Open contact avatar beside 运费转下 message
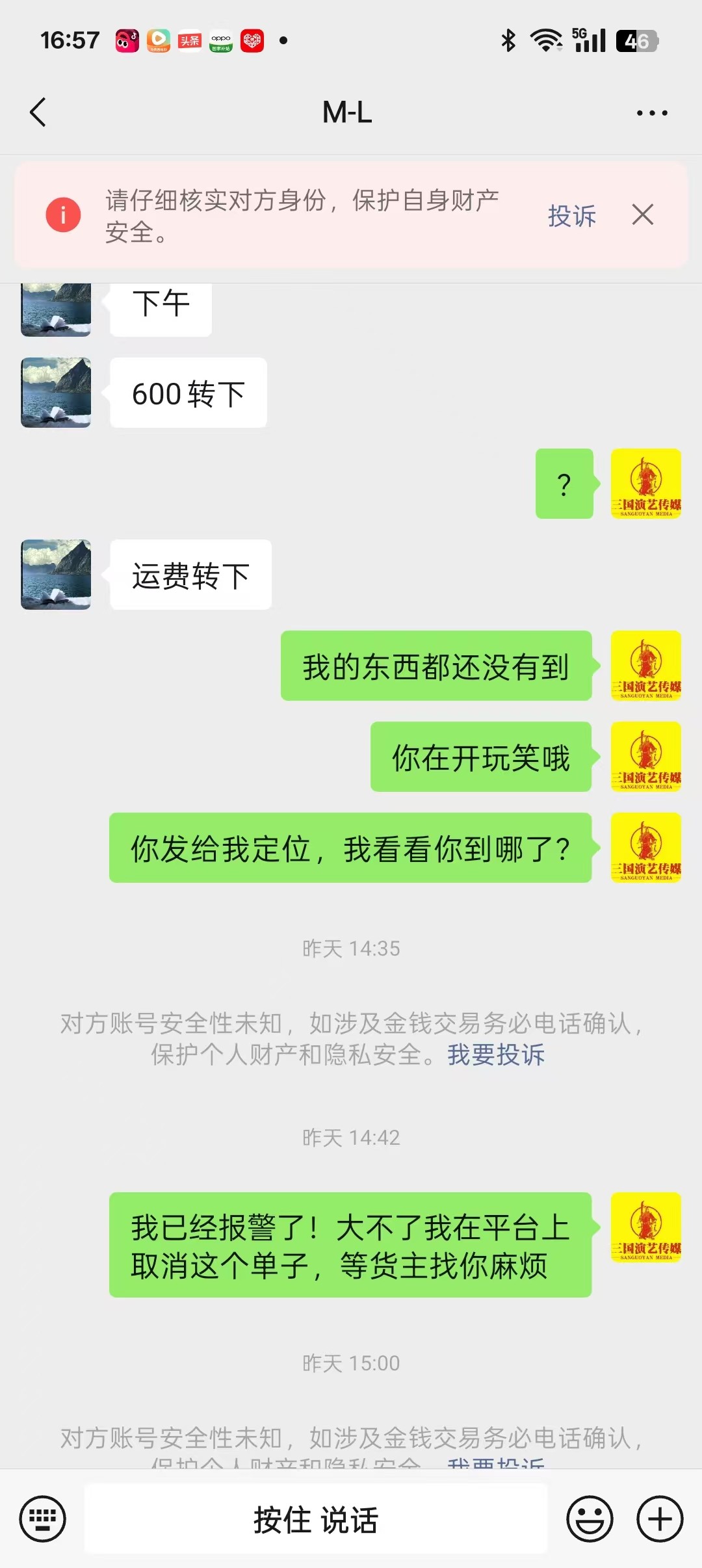This screenshot has width=702, height=1568. tap(56, 575)
